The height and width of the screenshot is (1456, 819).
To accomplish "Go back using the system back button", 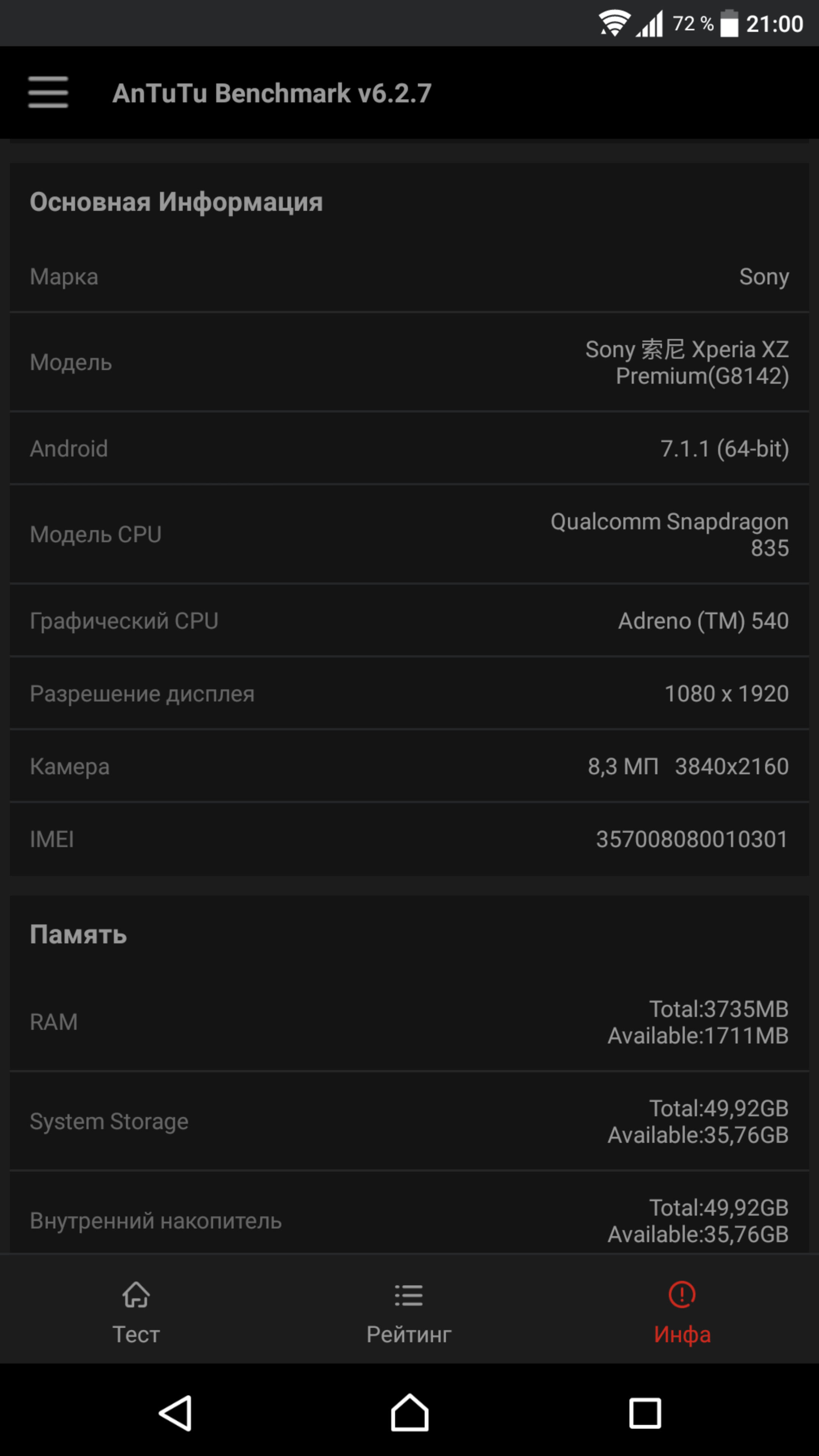I will coord(175,1413).
